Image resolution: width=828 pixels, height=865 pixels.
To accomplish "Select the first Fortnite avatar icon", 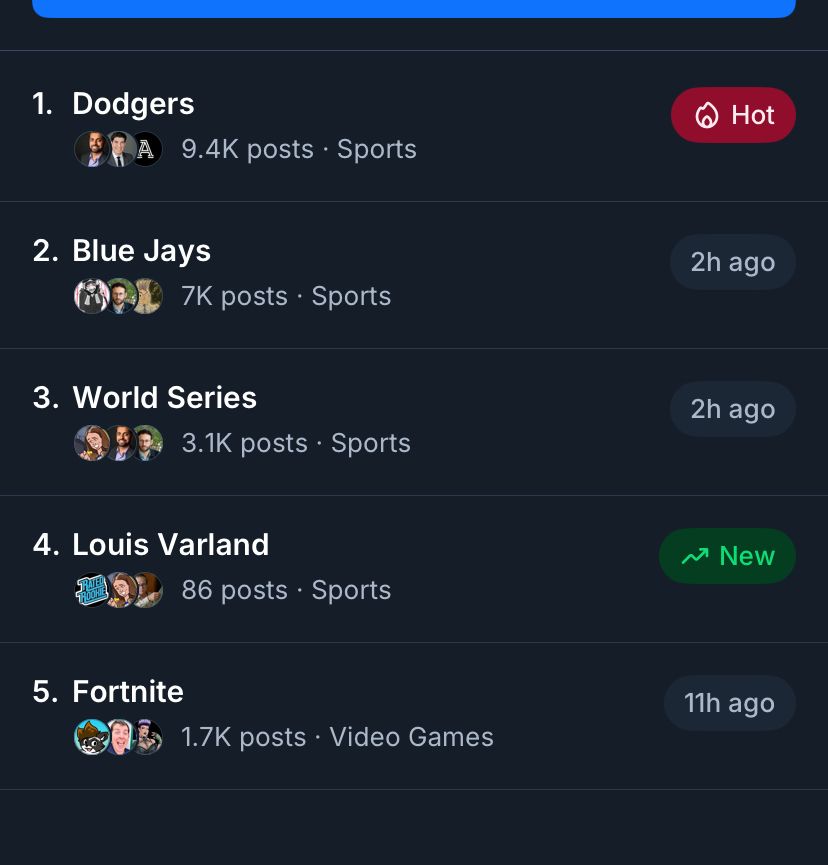I will [x=92, y=737].
